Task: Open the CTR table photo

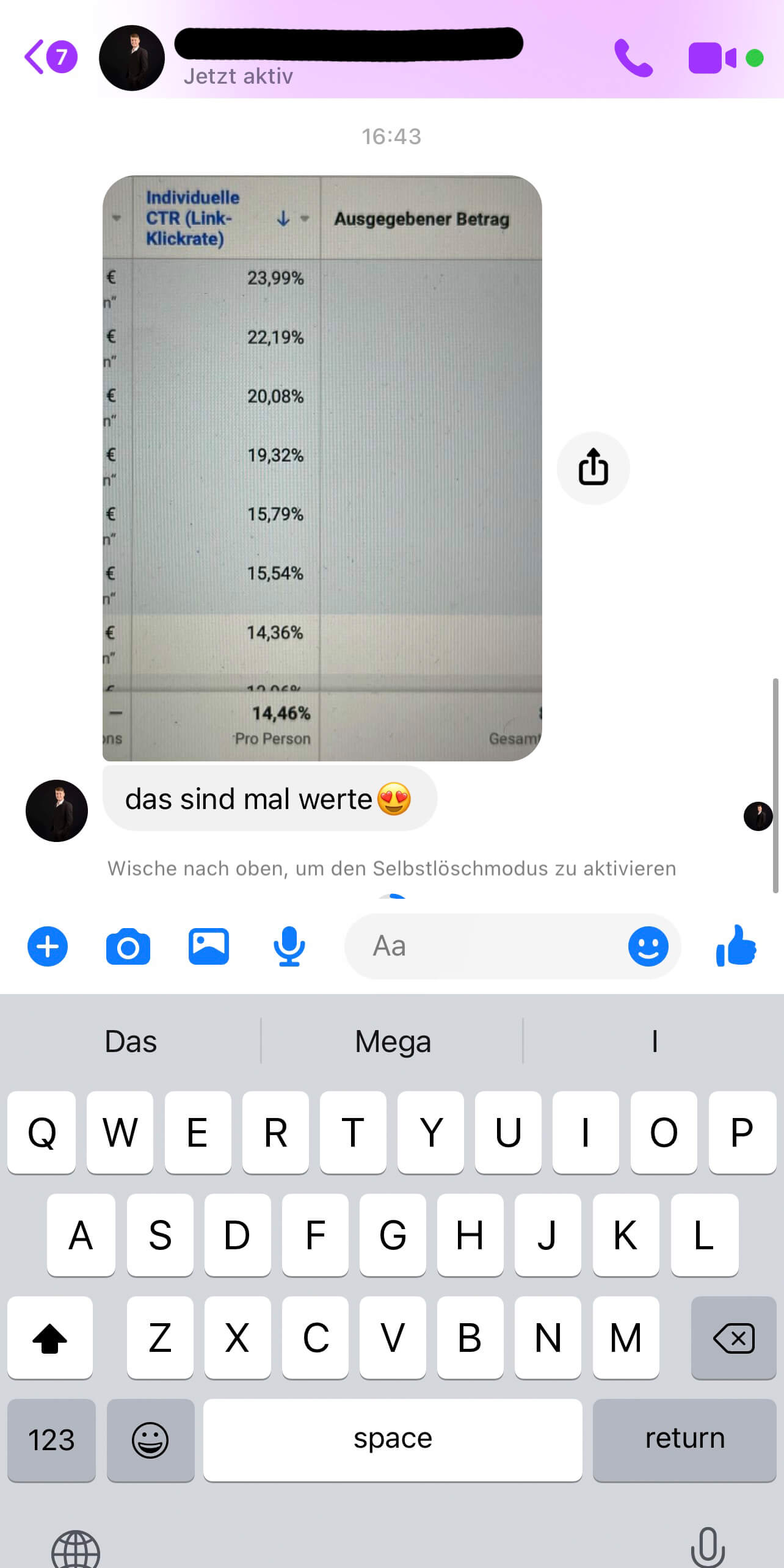Action: click(x=322, y=468)
